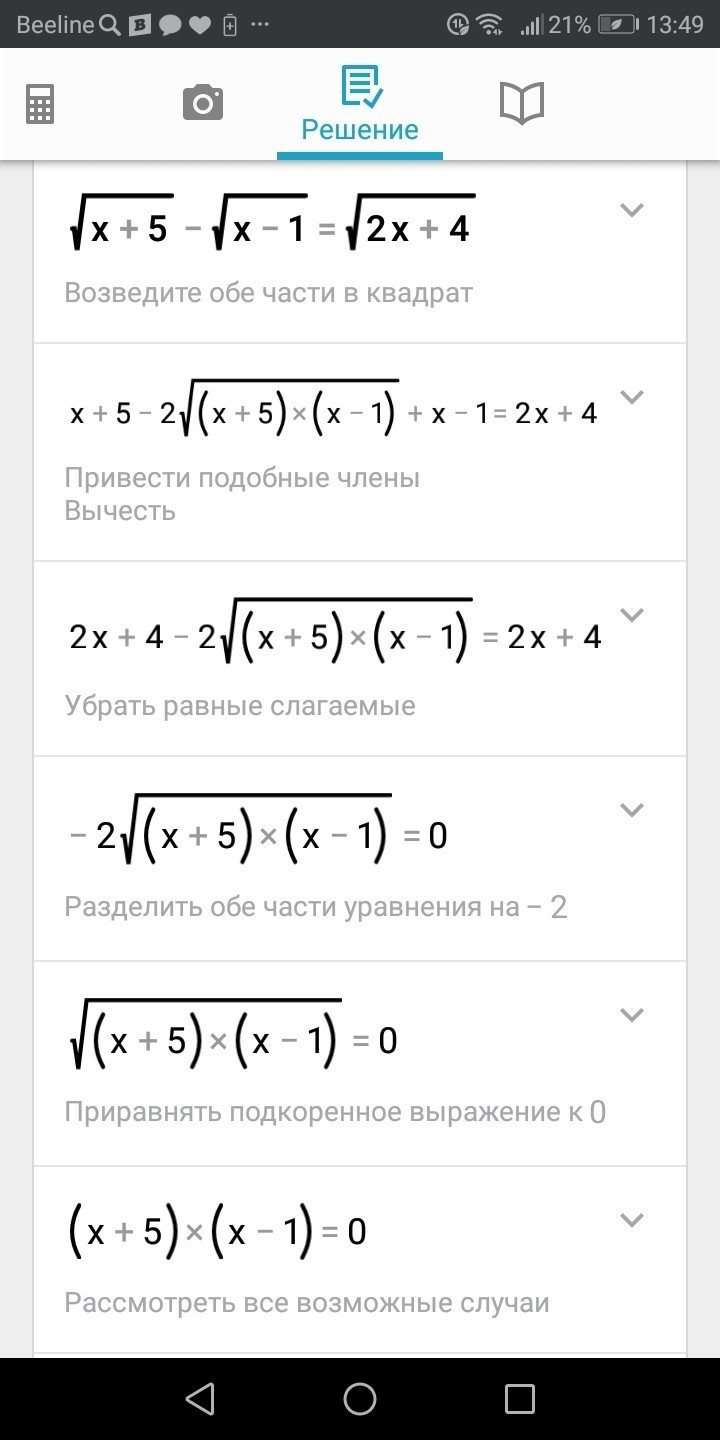The width and height of the screenshot is (720, 1440).
Task: Open the calculator tab
Action: 40,103
